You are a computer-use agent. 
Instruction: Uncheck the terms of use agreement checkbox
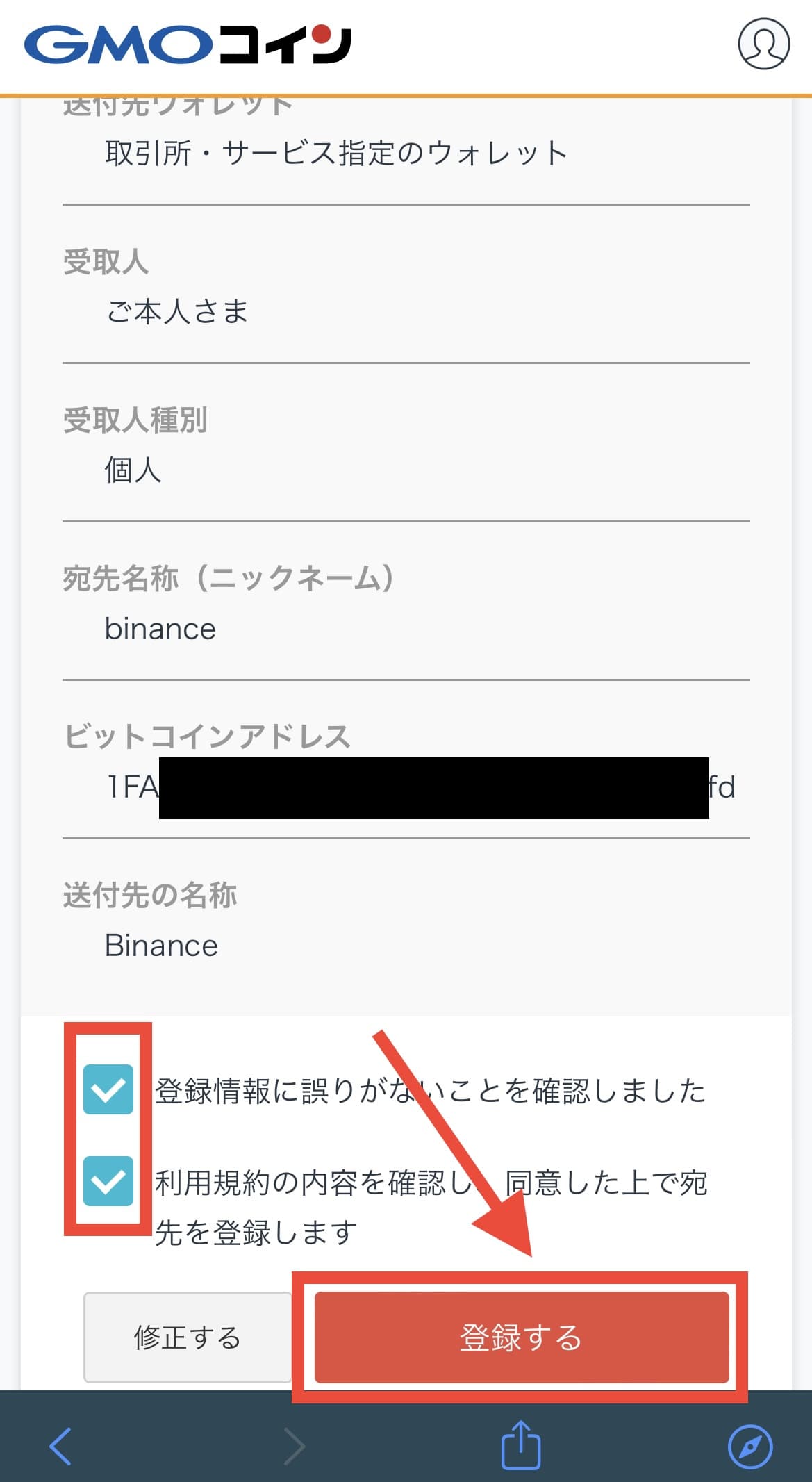point(108,1181)
